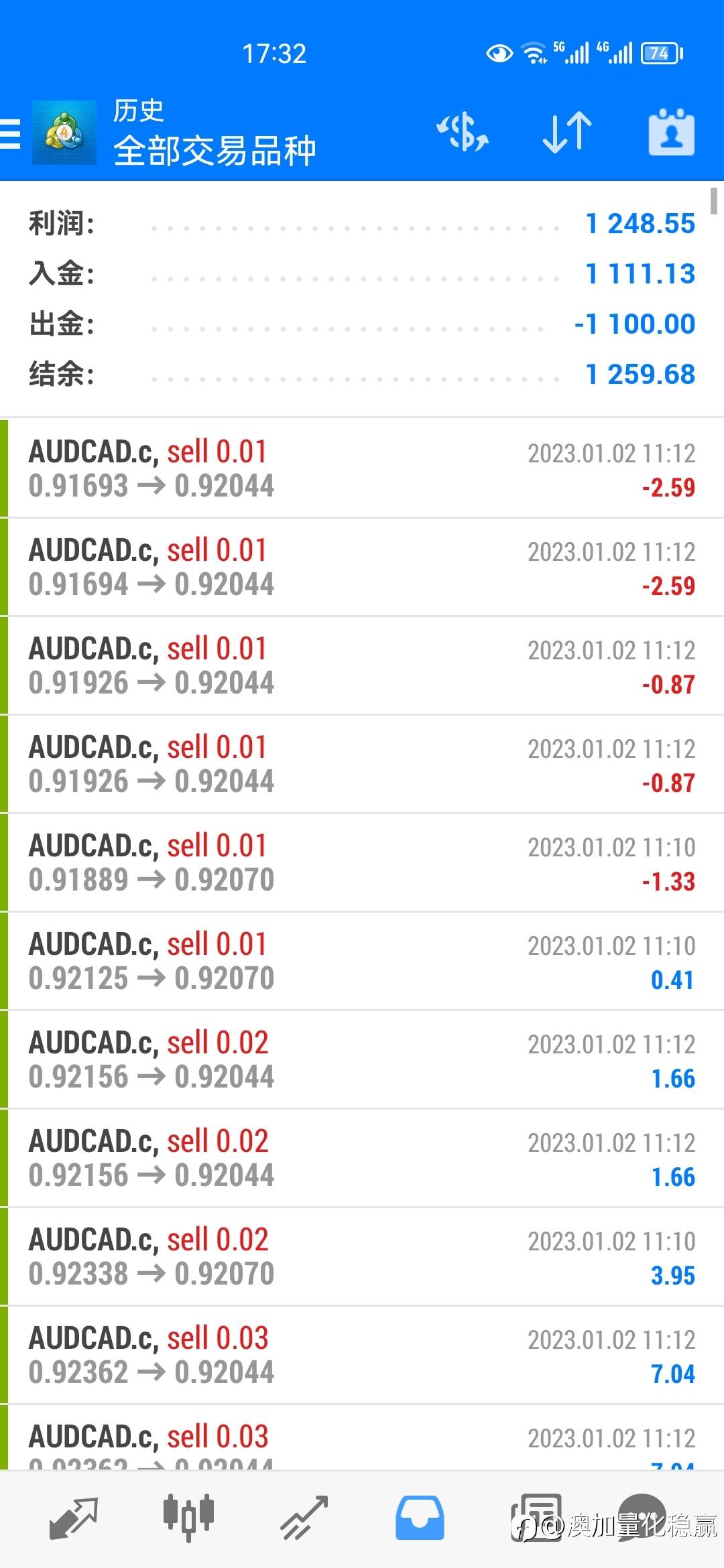Image resolution: width=724 pixels, height=1568 pixels.
Task: Open the sell trade opened at 0.91694
Action: coord(362,567)
